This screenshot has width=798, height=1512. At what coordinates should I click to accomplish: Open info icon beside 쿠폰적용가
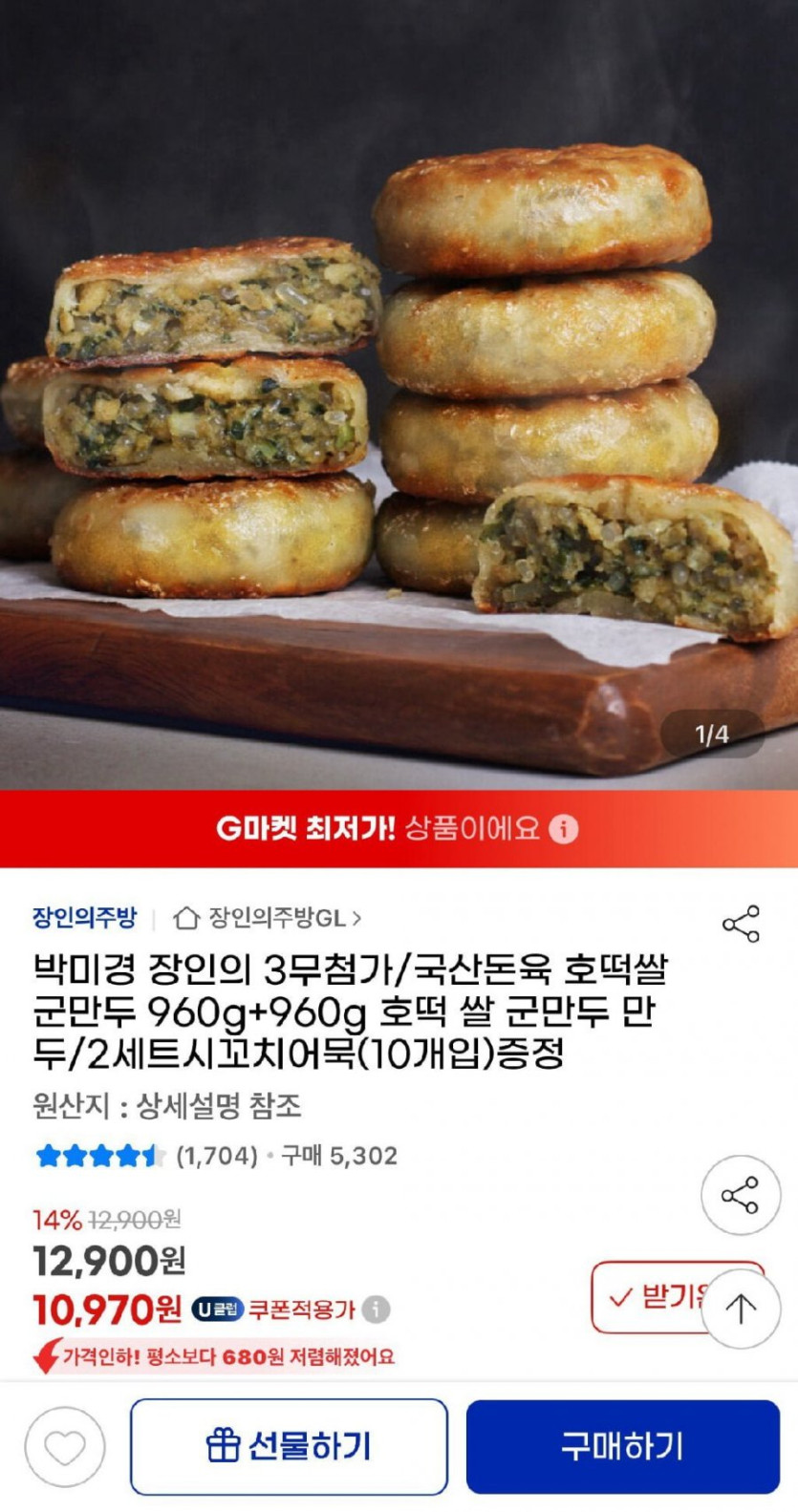[x=377, y=1309]
